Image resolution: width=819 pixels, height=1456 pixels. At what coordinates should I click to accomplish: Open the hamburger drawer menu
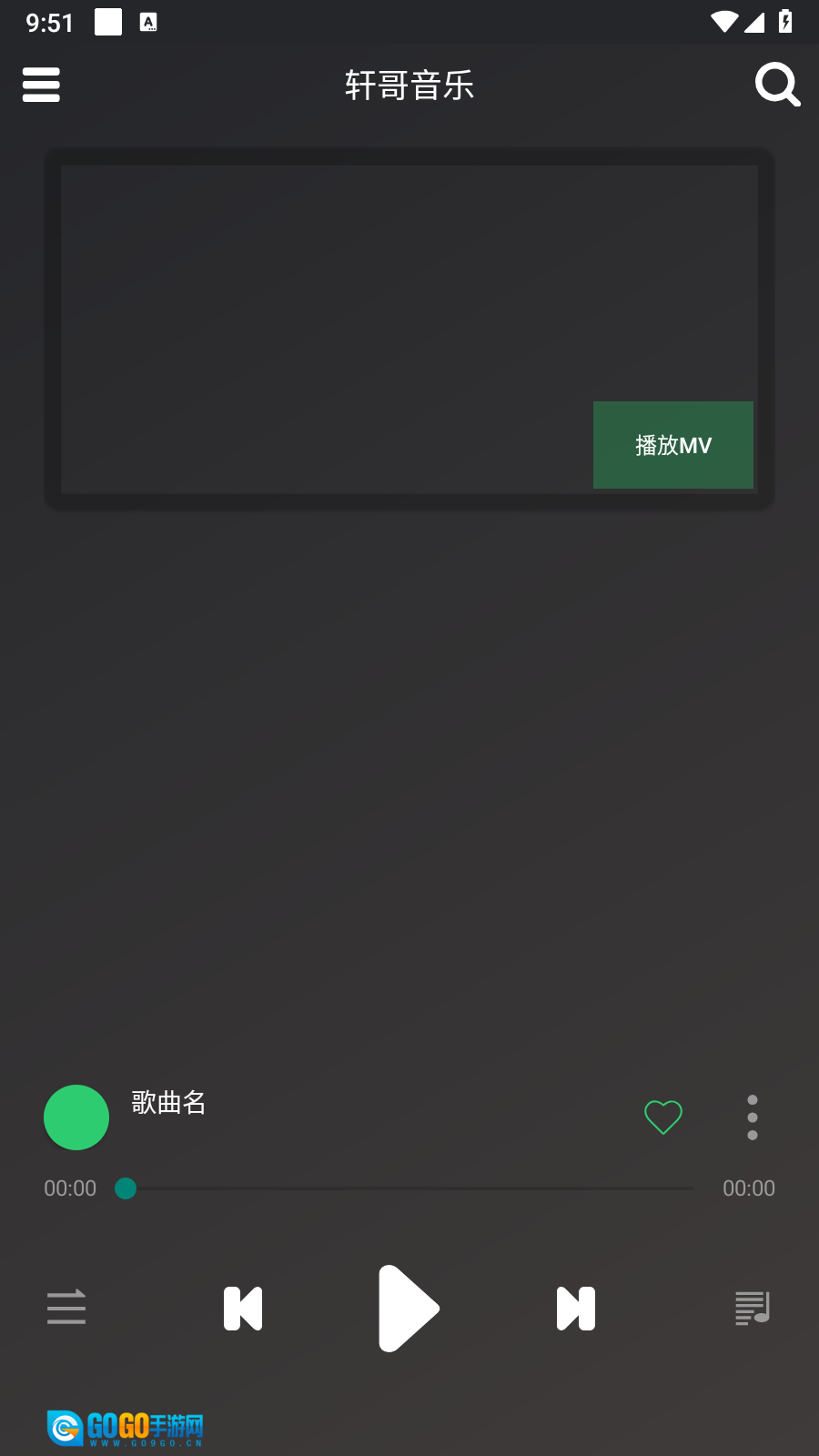pyautogui.click(x=41, y=85)
